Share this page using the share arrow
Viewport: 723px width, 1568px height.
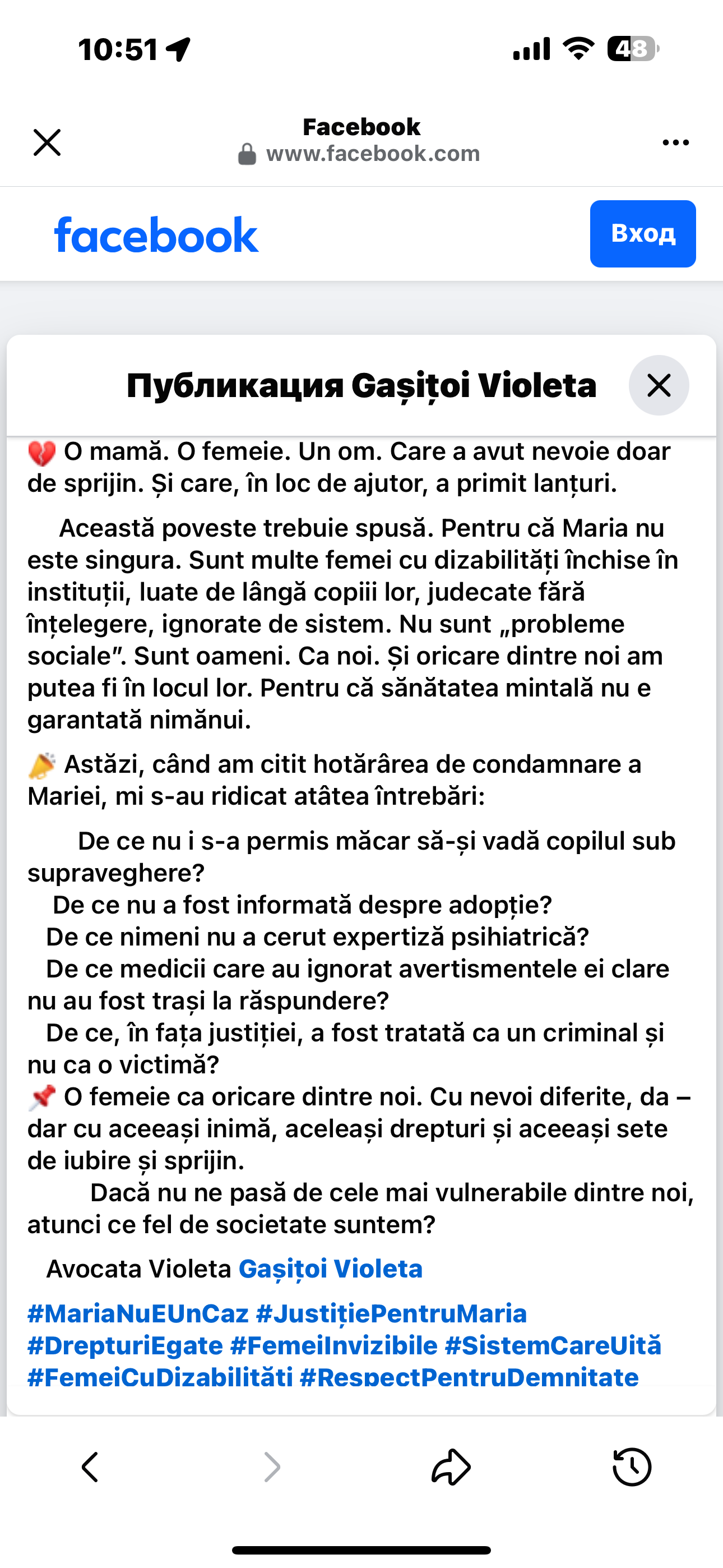pyautogui.click(x=451, y=1467)
